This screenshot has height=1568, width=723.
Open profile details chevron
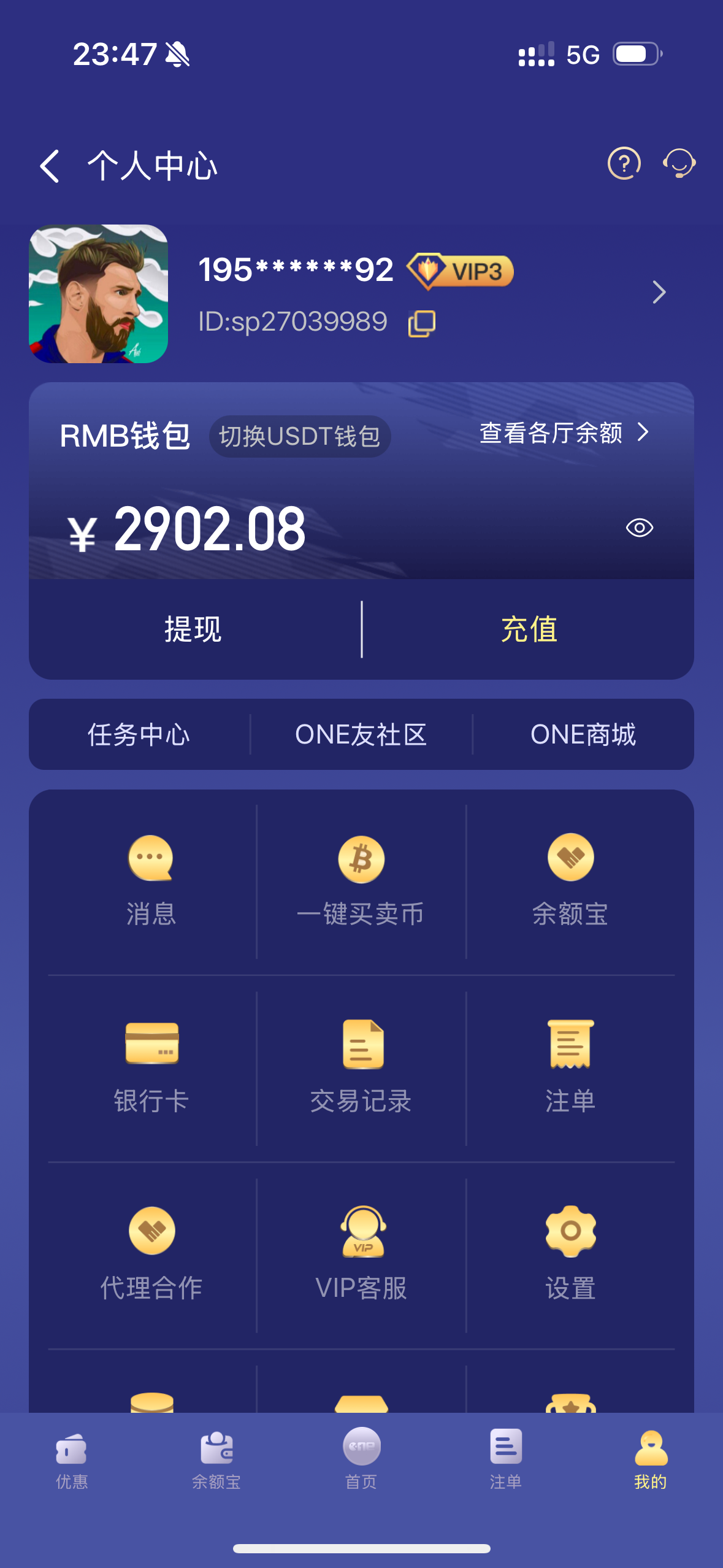pyautogui.click(x=659, y=293)
